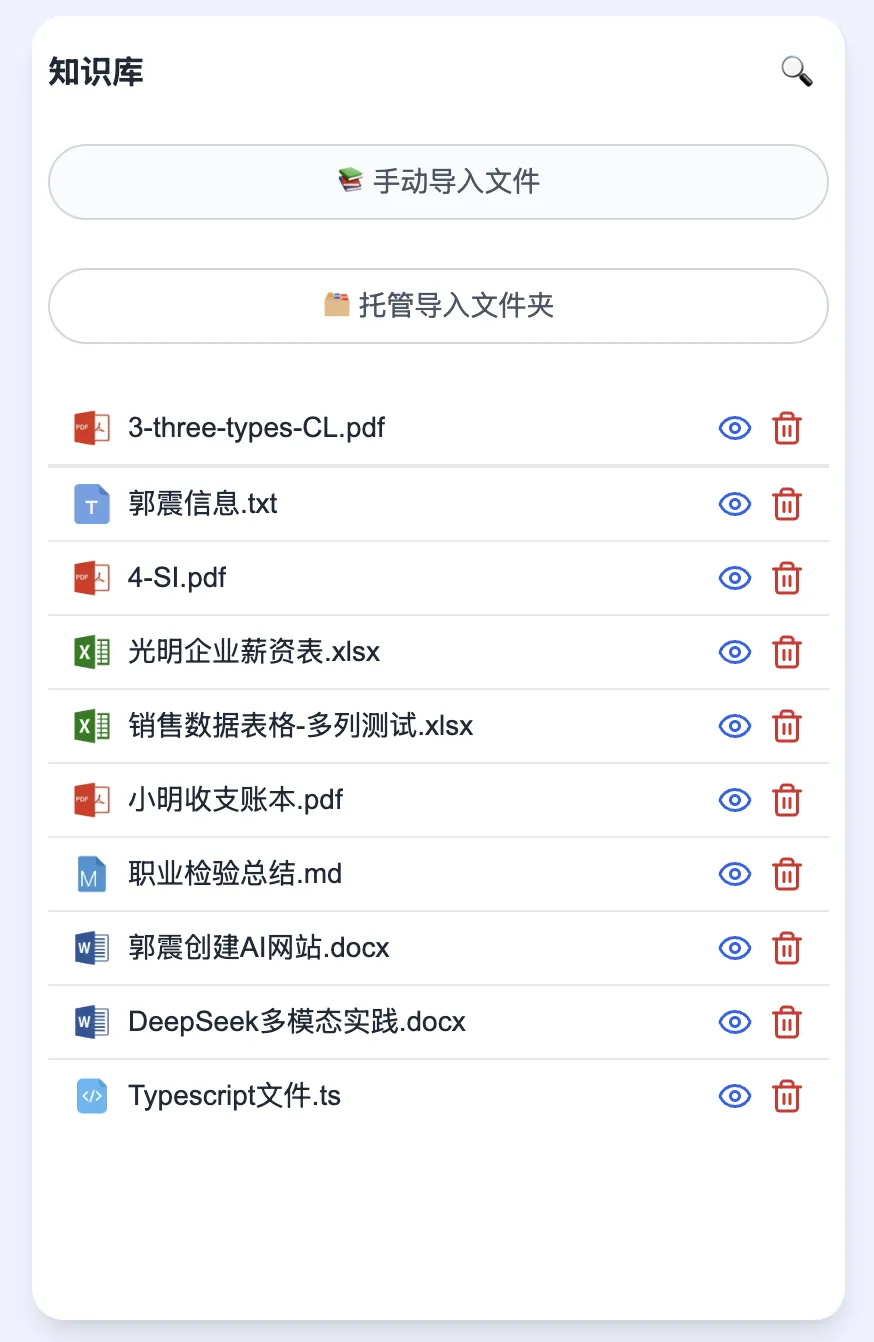The image size is (874, 1342).
Task: Preview 3-three-types-CL.pdf with its eye icon
Action: [x=734, y=428]
